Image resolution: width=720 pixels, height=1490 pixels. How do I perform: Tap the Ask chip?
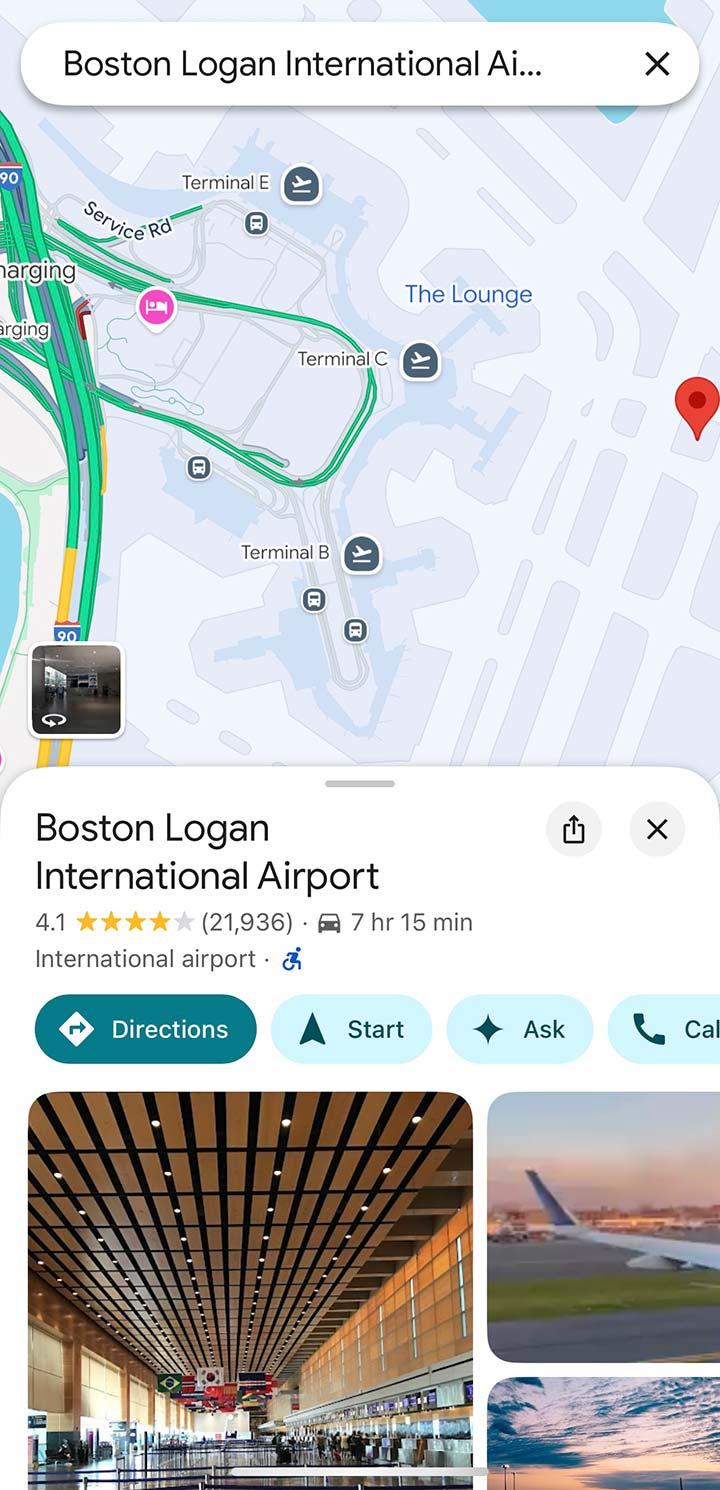(519, 1029)
